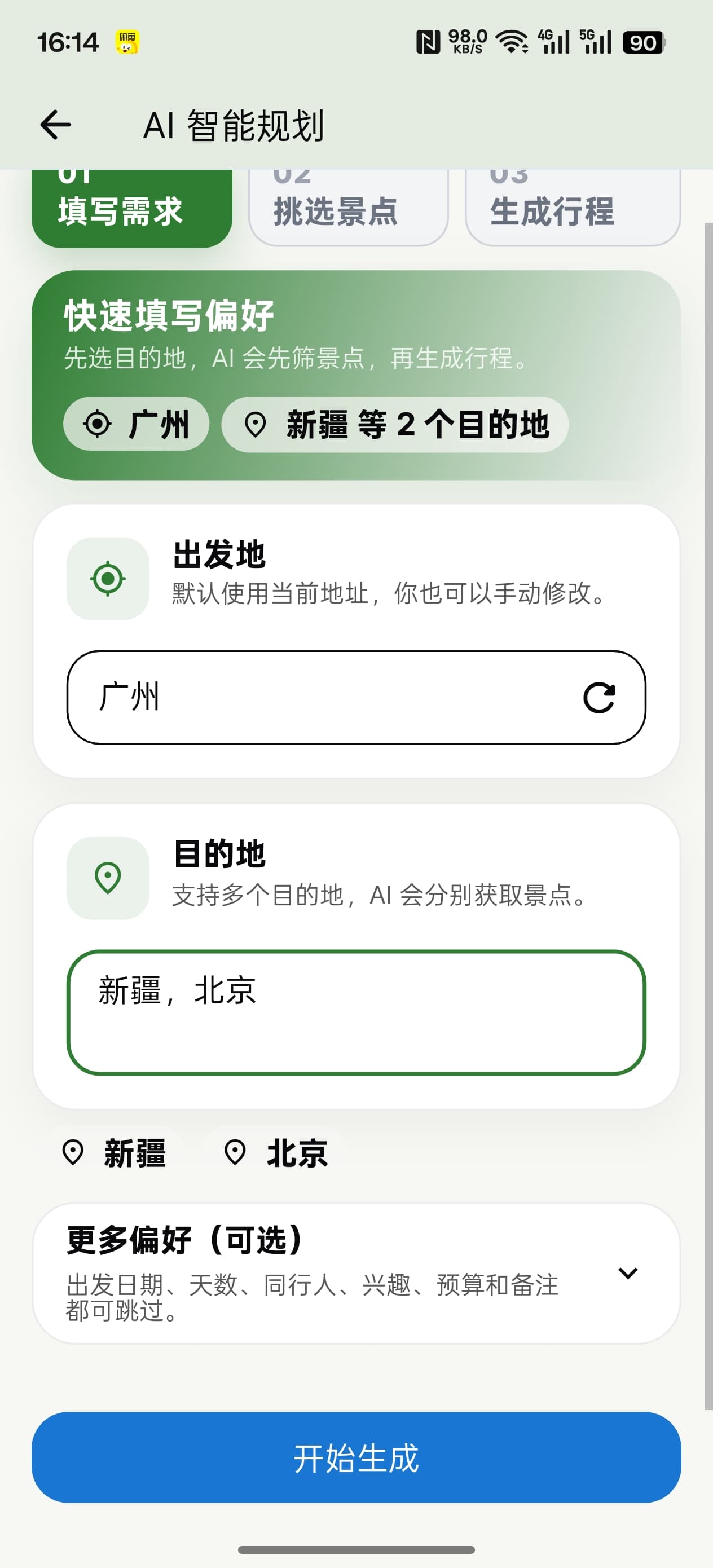This screenshot has width=713, height=1568.
Task: Tap the pin icon next to 新疆 tag
Action: 74,1152
